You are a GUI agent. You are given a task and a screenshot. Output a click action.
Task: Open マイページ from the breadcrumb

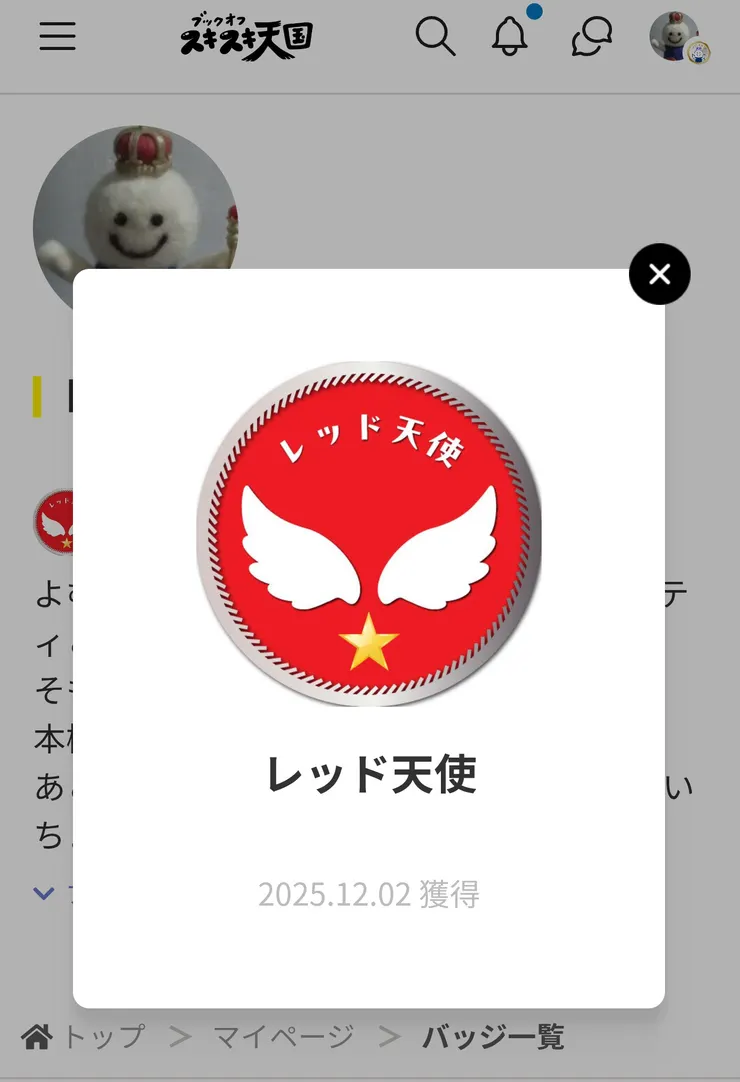point(281,1038)
